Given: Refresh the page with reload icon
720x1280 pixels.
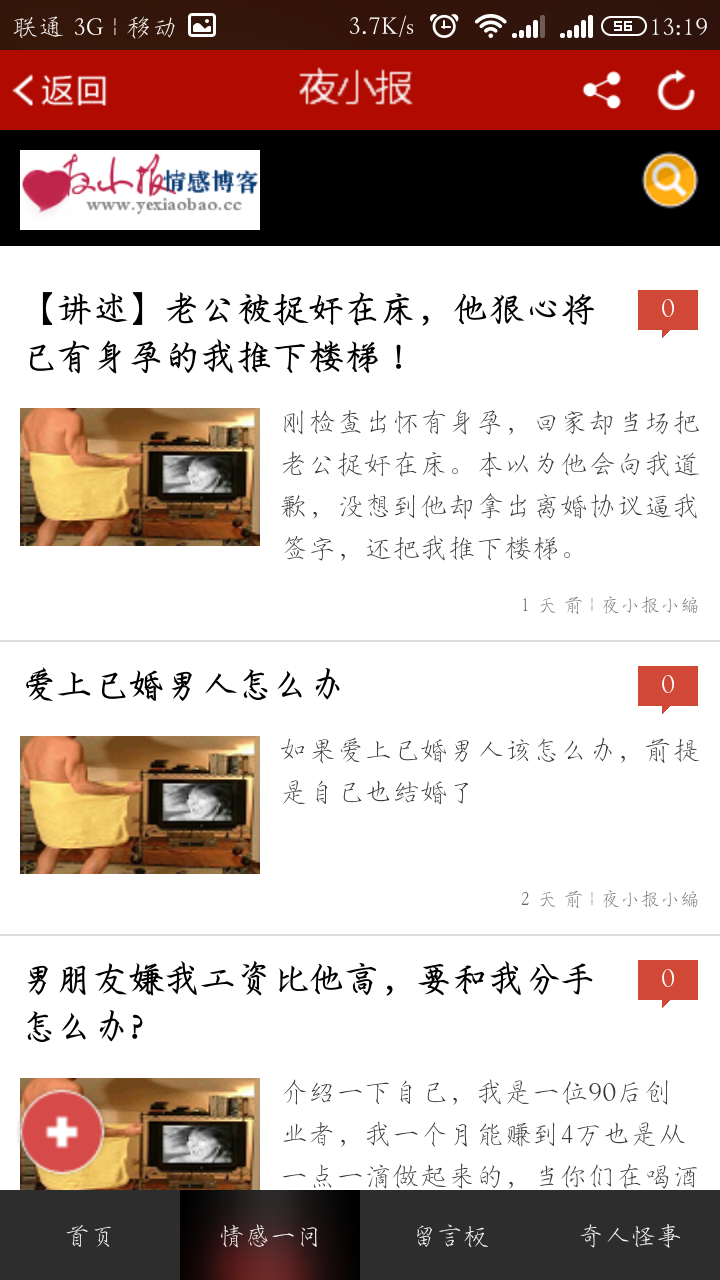Looking at the screenshot, I should [x=676, y=91].
